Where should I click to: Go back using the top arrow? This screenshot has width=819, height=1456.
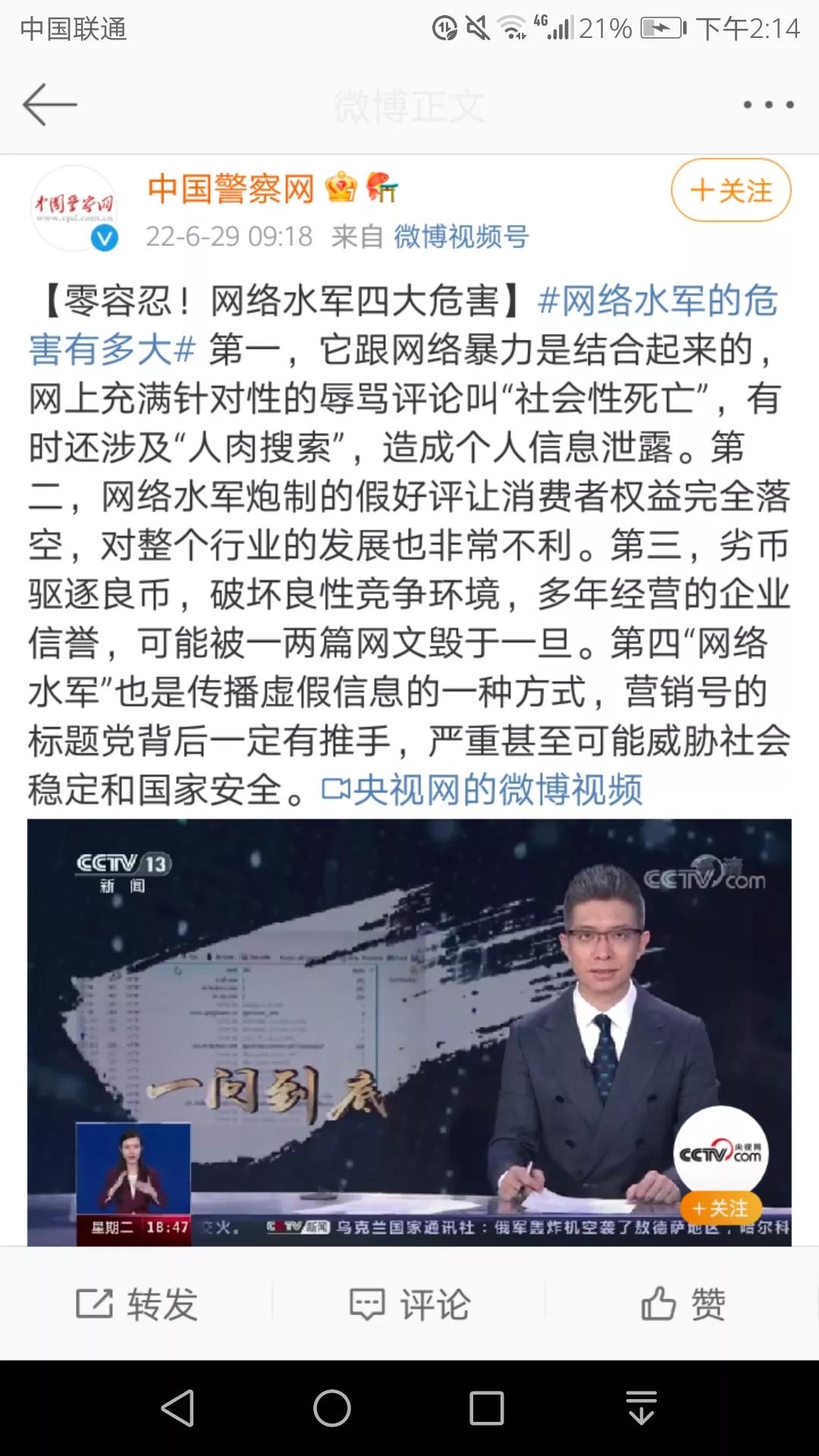(x=50, y=105)
